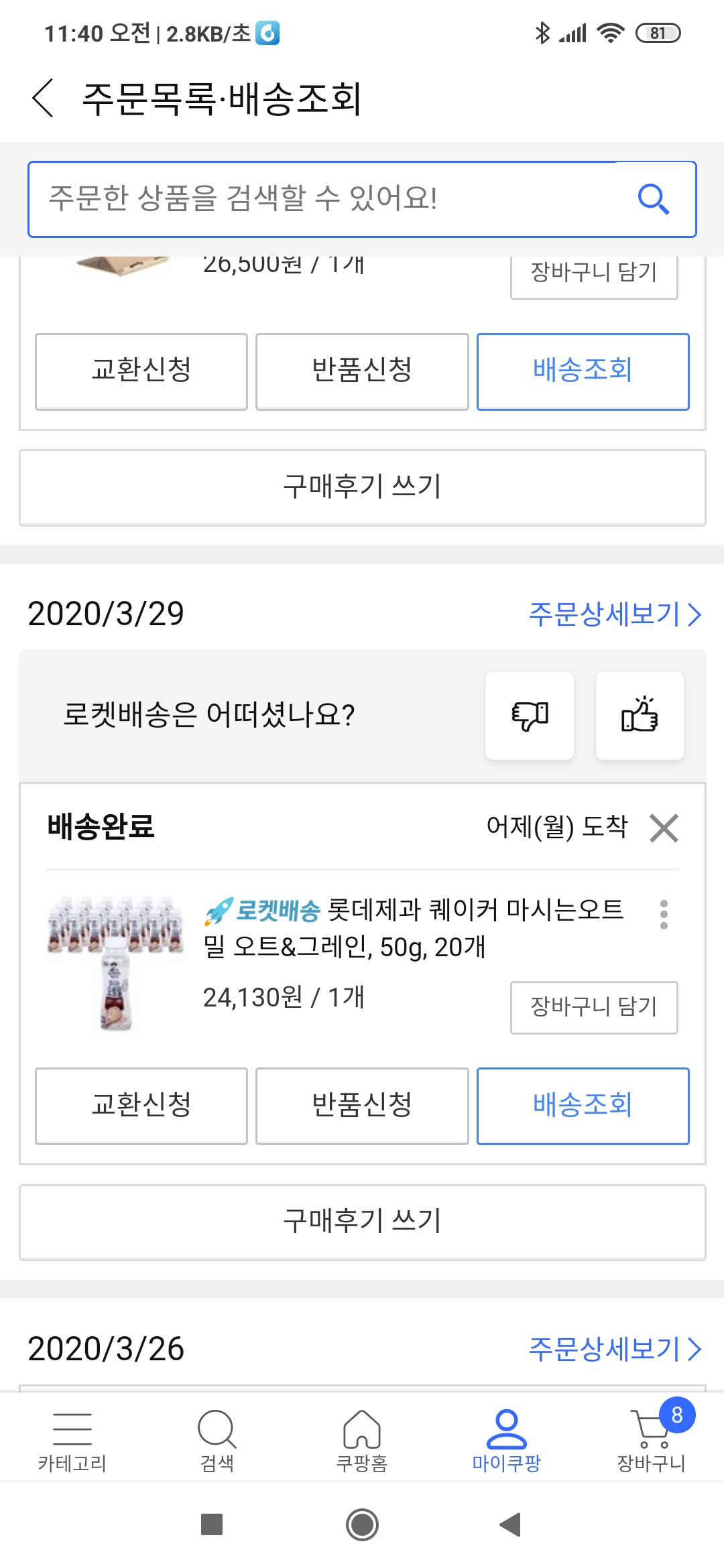Add 롯데제과 퀘이커 오트밀 to cart
The height and width of the screenshot is (1568, 724).
point(593,1007)
